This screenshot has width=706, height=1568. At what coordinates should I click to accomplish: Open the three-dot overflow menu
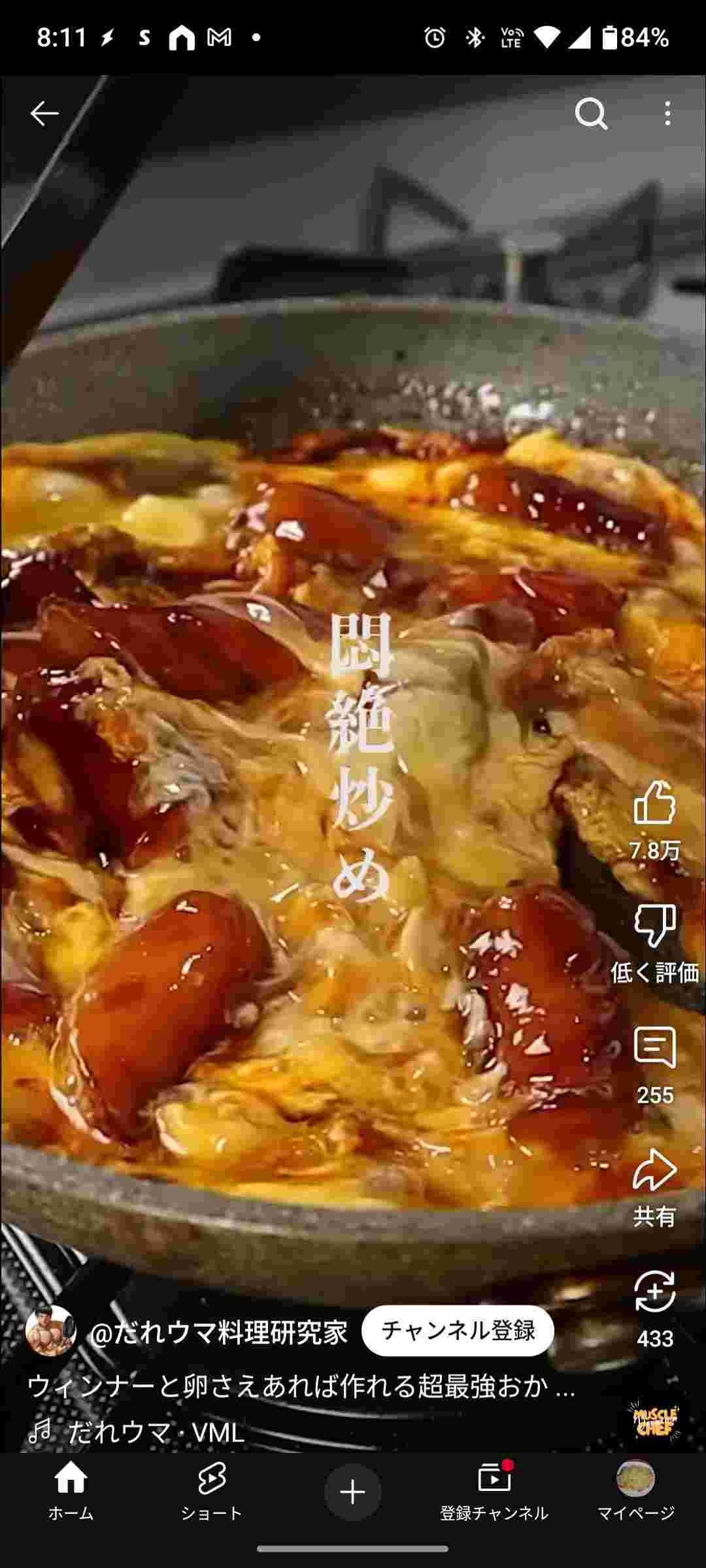click(667, 114)
